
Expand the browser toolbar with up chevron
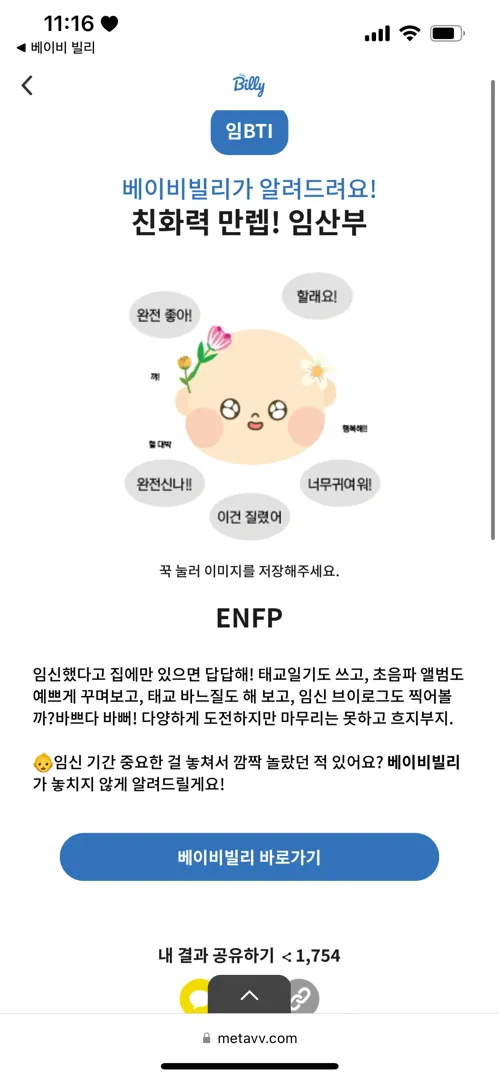point(250,995)
